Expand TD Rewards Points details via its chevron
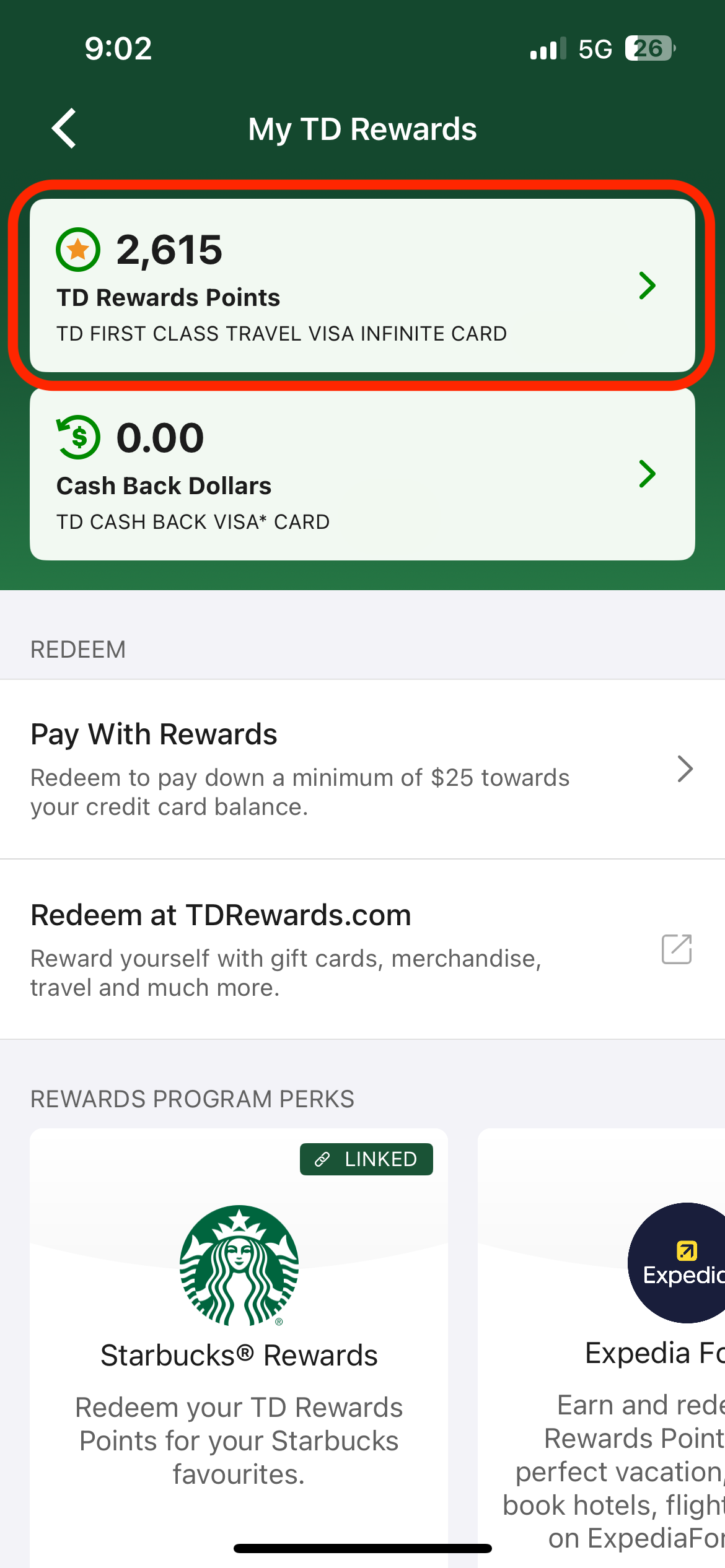Viewport: 725px width, 1568px height. (x=648, y=286)
